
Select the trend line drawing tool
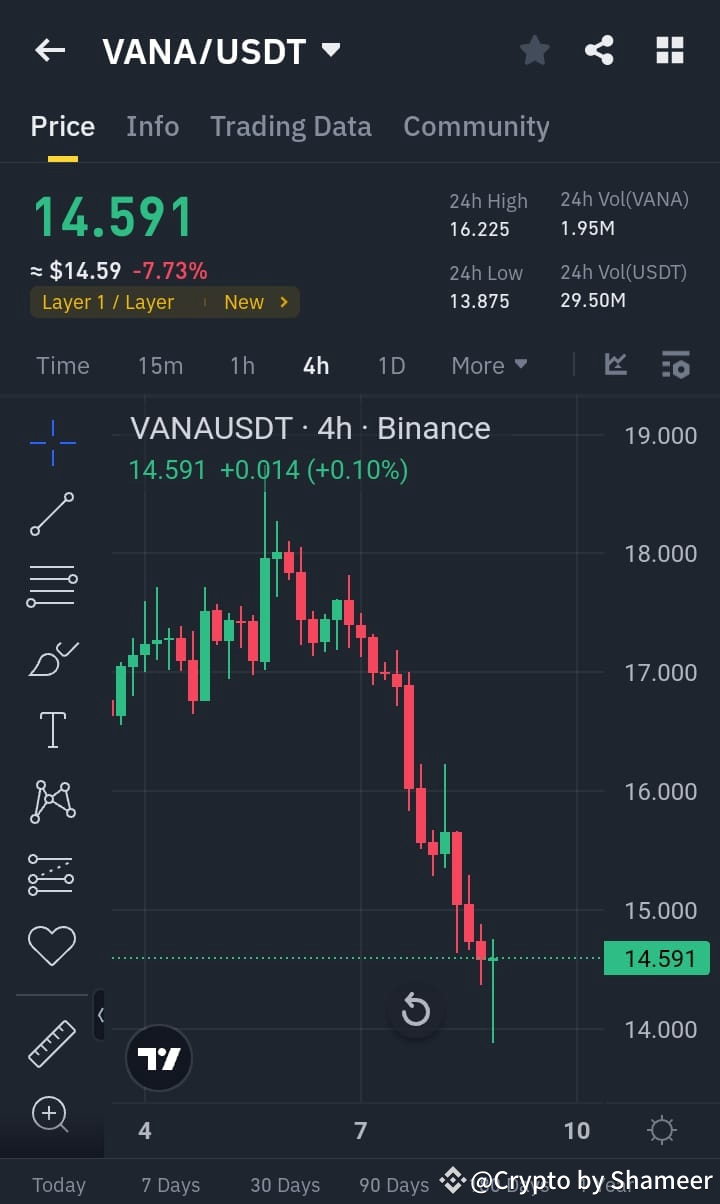[x=52, y=514]
